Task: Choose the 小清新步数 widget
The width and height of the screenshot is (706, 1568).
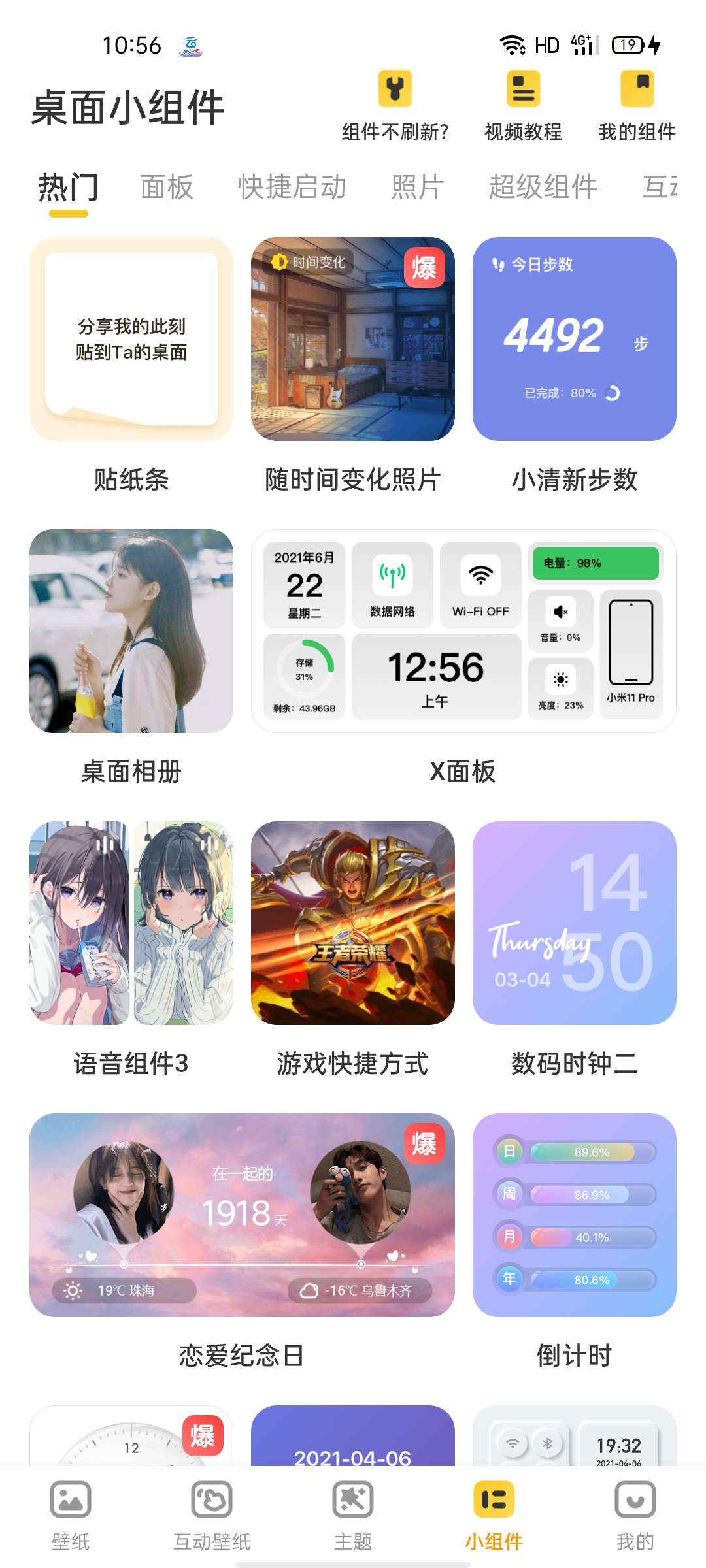Action: (575, 339)
